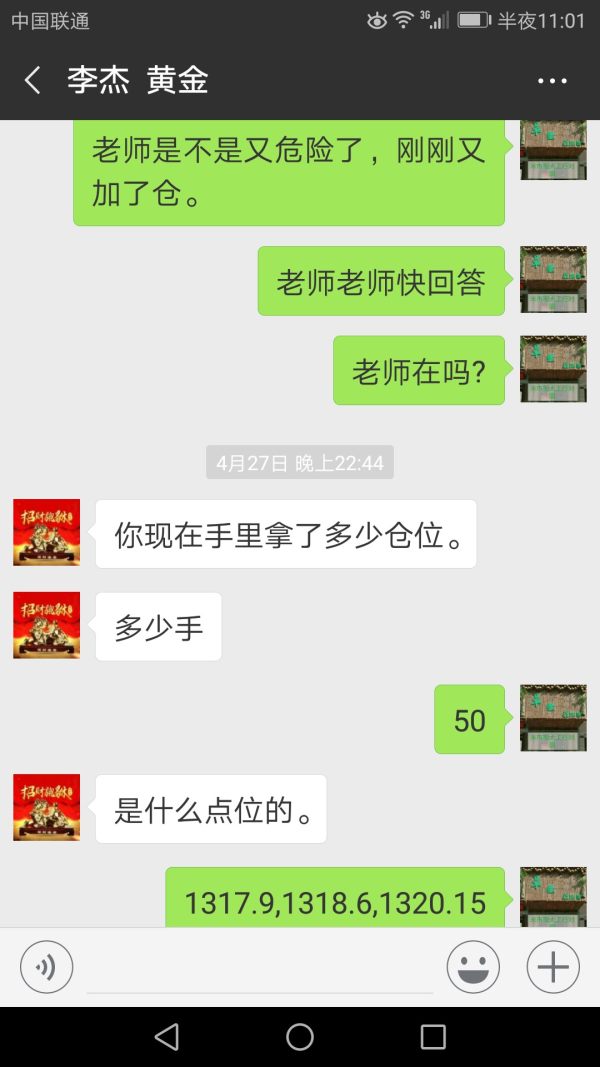Open the emoji picker

pyautogui.click(x=473, y=967)
